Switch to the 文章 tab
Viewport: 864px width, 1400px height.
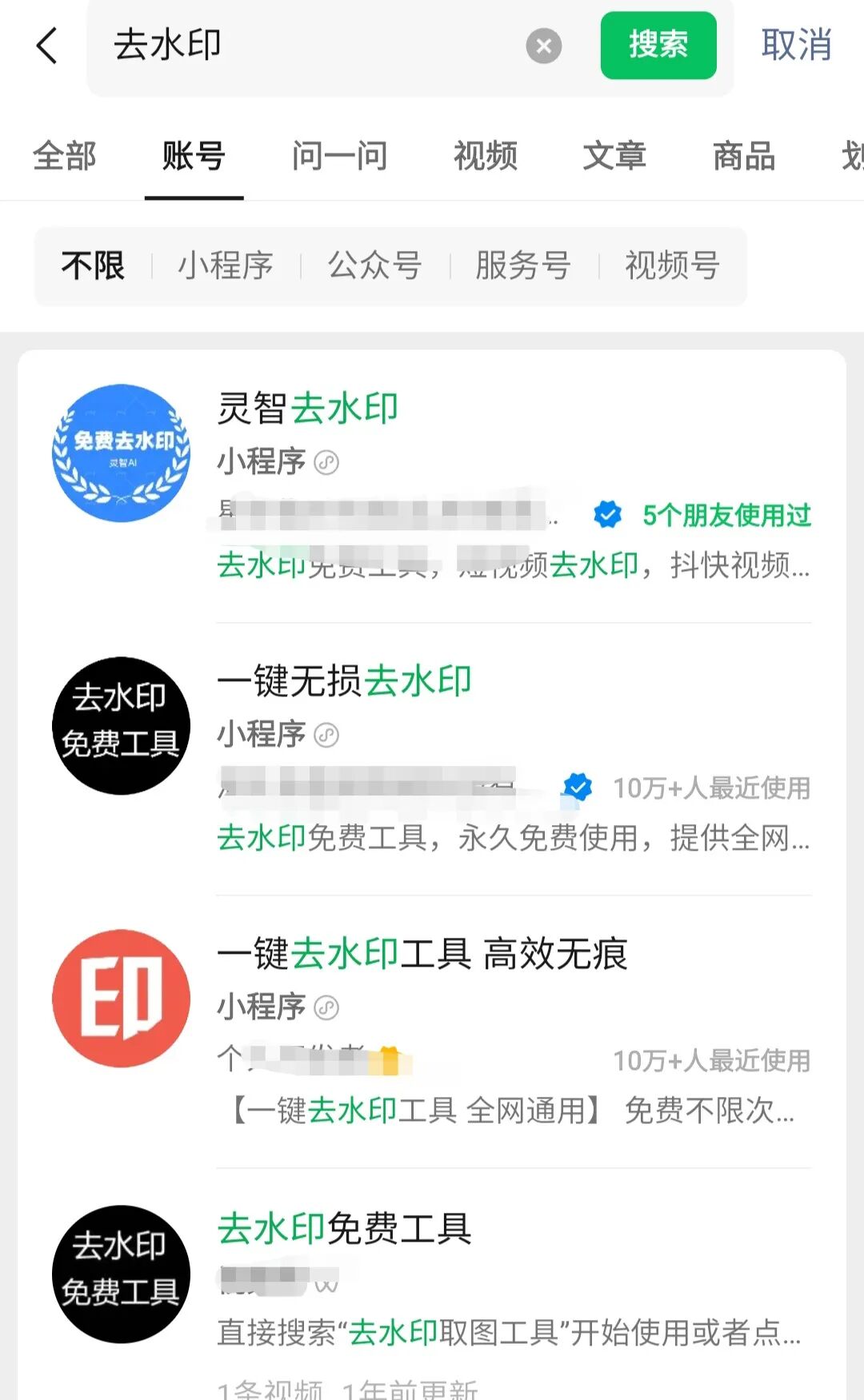(616, 156)
